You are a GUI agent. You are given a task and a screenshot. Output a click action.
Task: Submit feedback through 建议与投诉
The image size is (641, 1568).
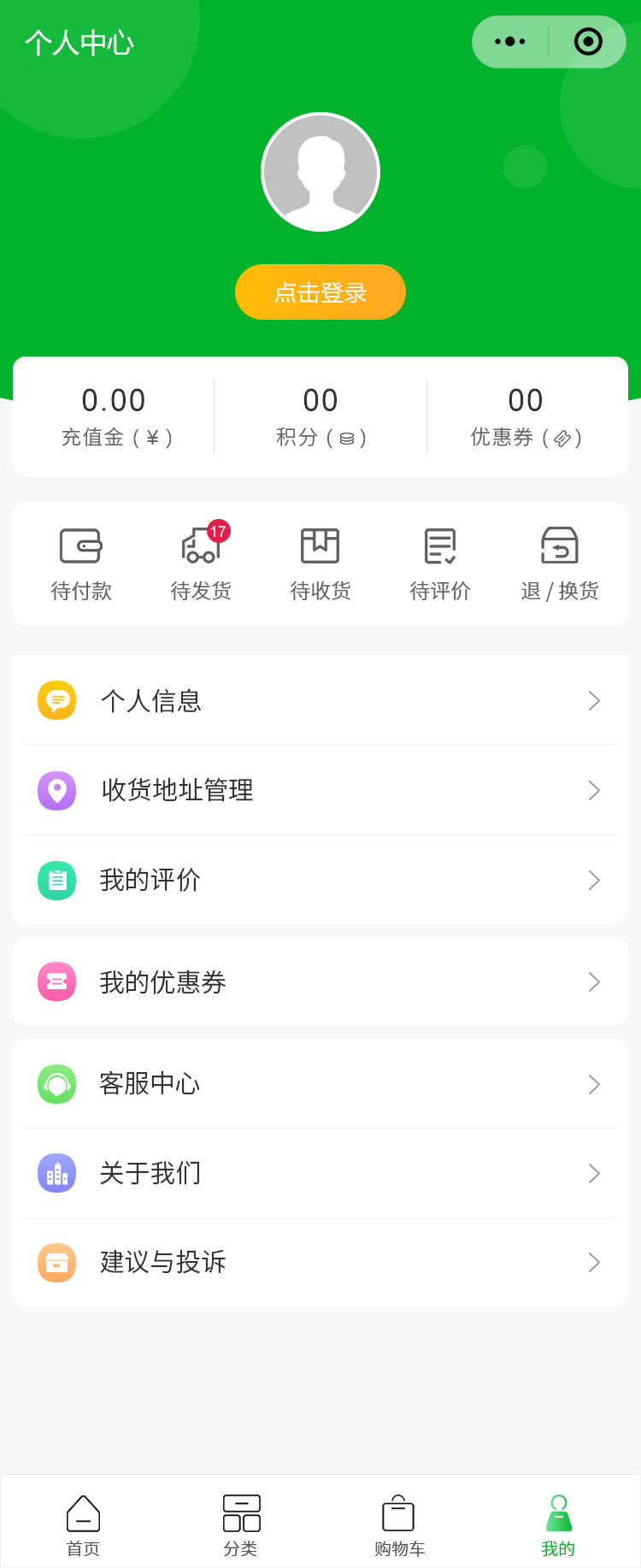[320, 1262]
